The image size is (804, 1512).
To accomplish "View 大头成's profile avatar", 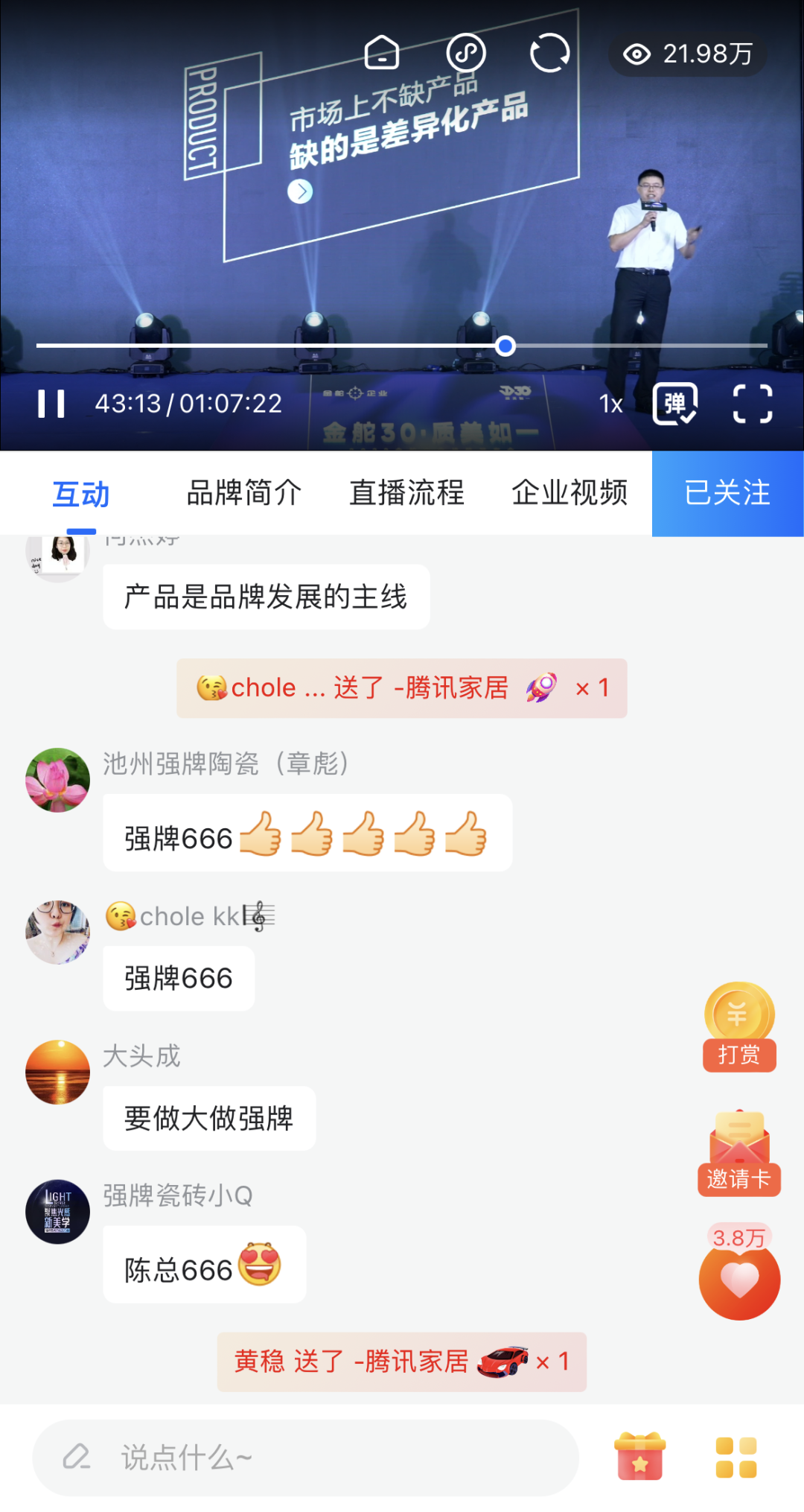I will click(57, 1072).
